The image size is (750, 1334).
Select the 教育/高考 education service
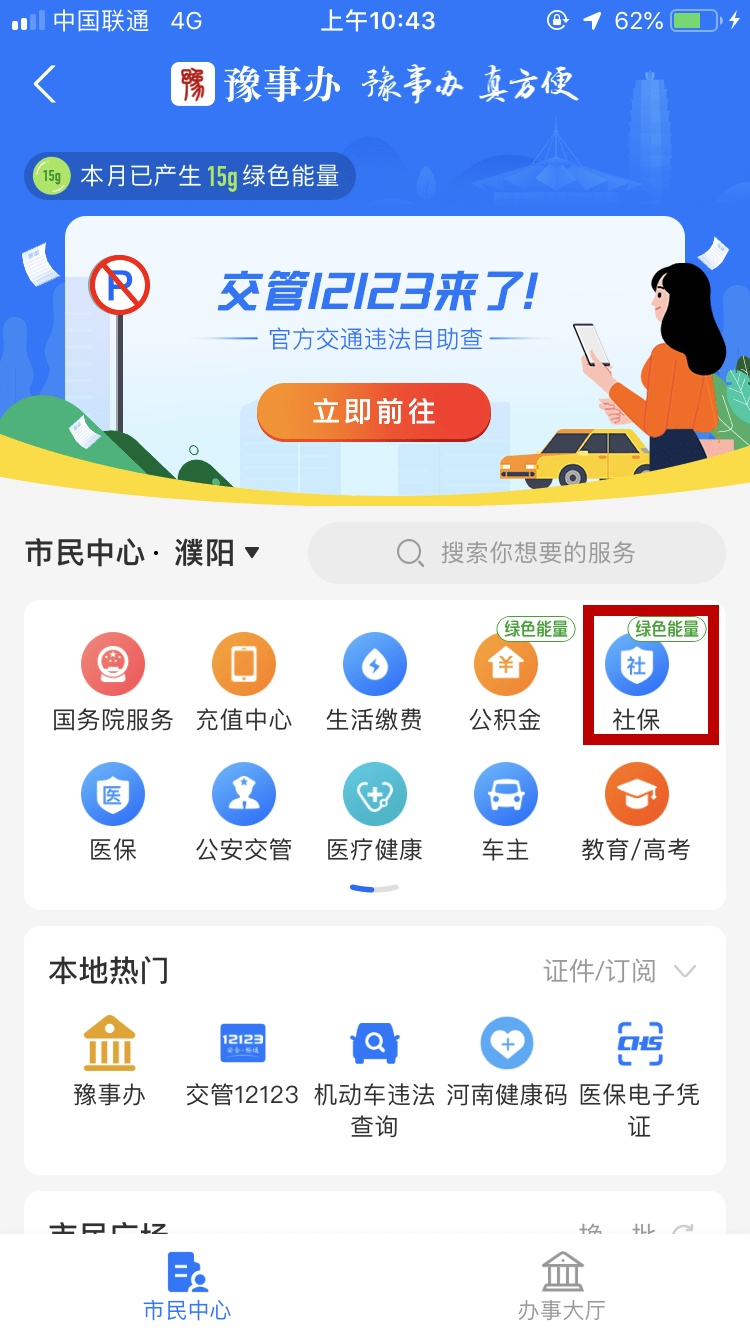coord(636,810)
